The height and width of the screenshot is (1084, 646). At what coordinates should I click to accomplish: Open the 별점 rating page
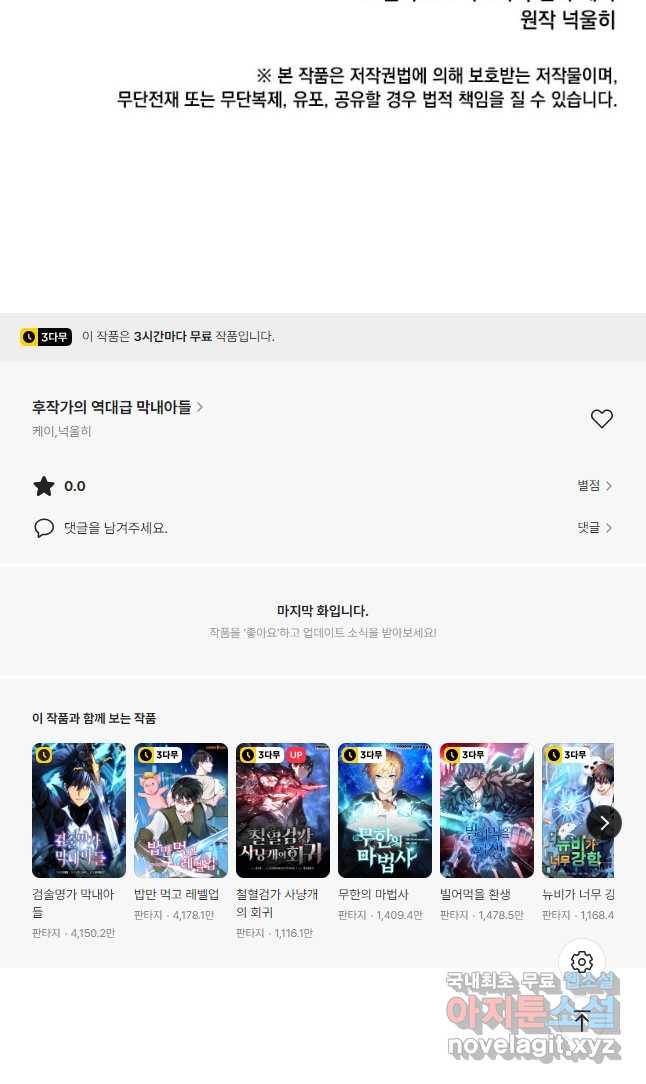[594, 486]
